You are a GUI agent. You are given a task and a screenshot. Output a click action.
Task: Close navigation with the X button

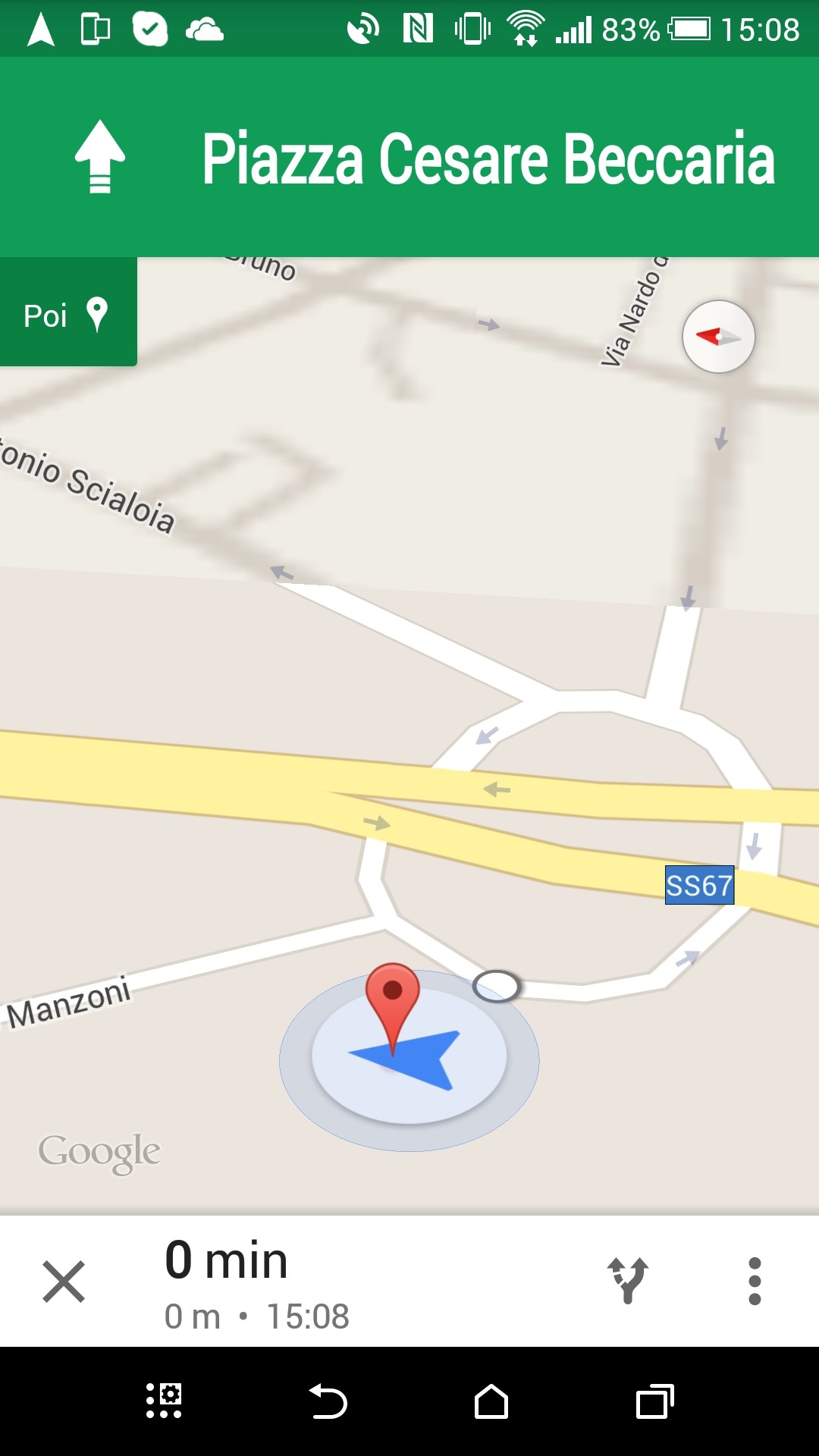pos(64,1282)
